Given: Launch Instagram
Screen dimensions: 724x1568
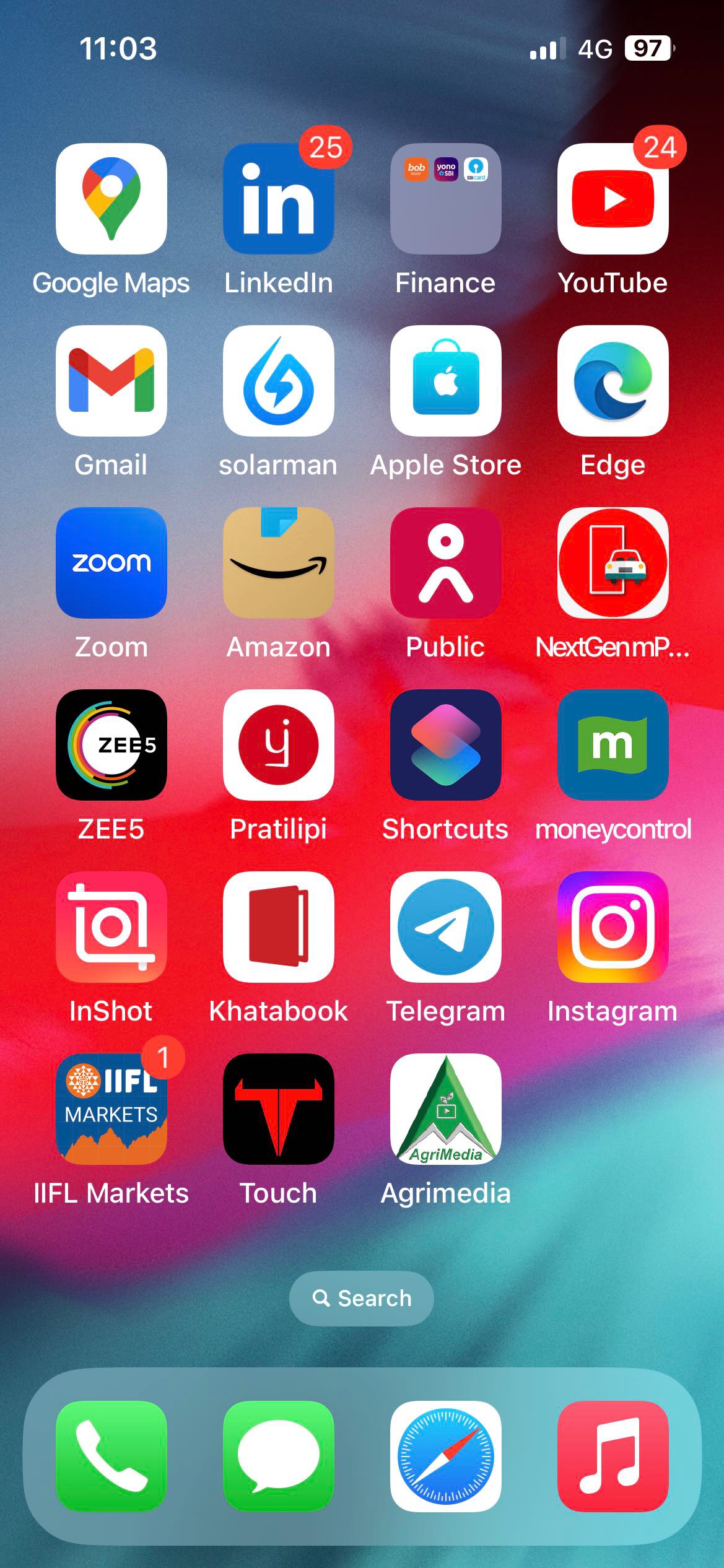Looking at the screenshot, I should click(x=613, y=927).
